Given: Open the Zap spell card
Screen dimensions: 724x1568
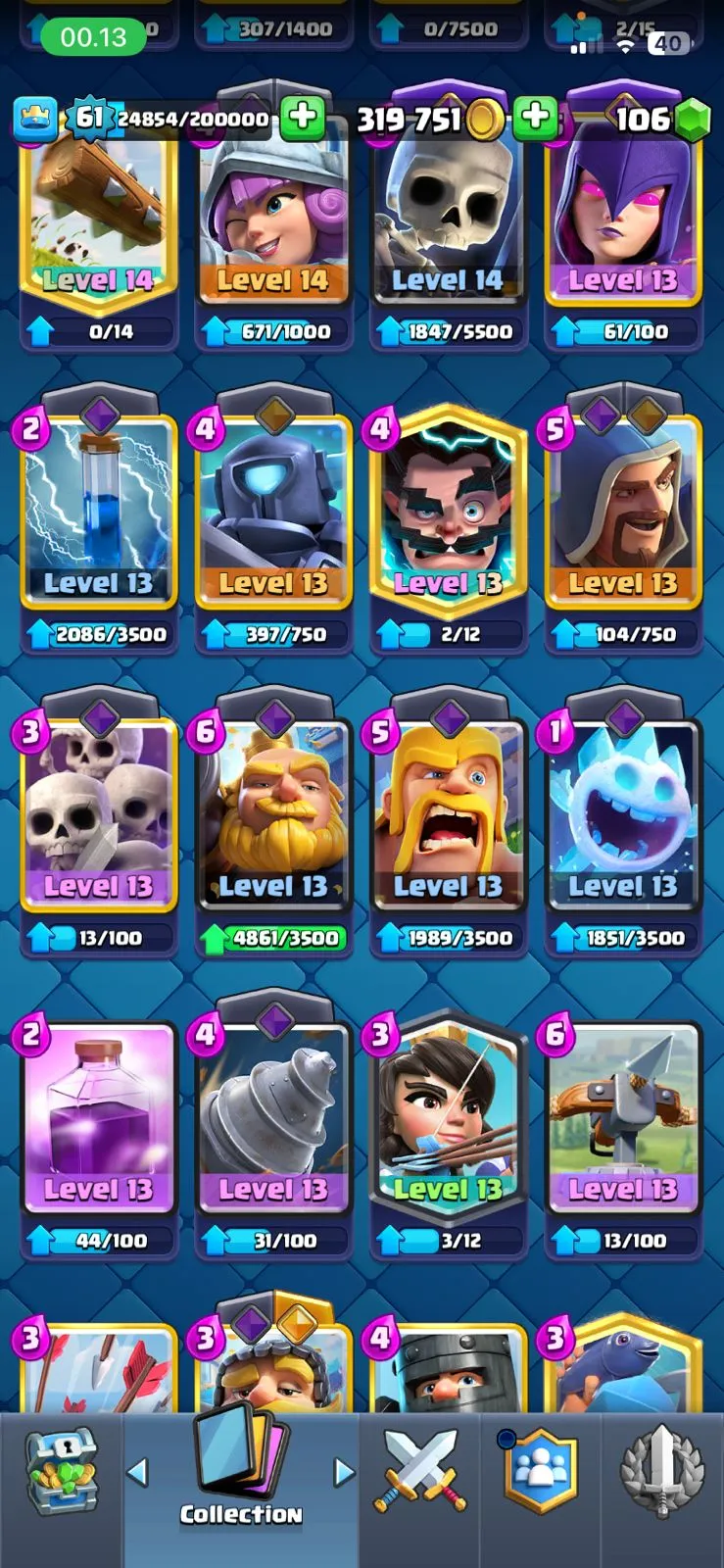Looking at the screenshot, I should tap(98, 514).
